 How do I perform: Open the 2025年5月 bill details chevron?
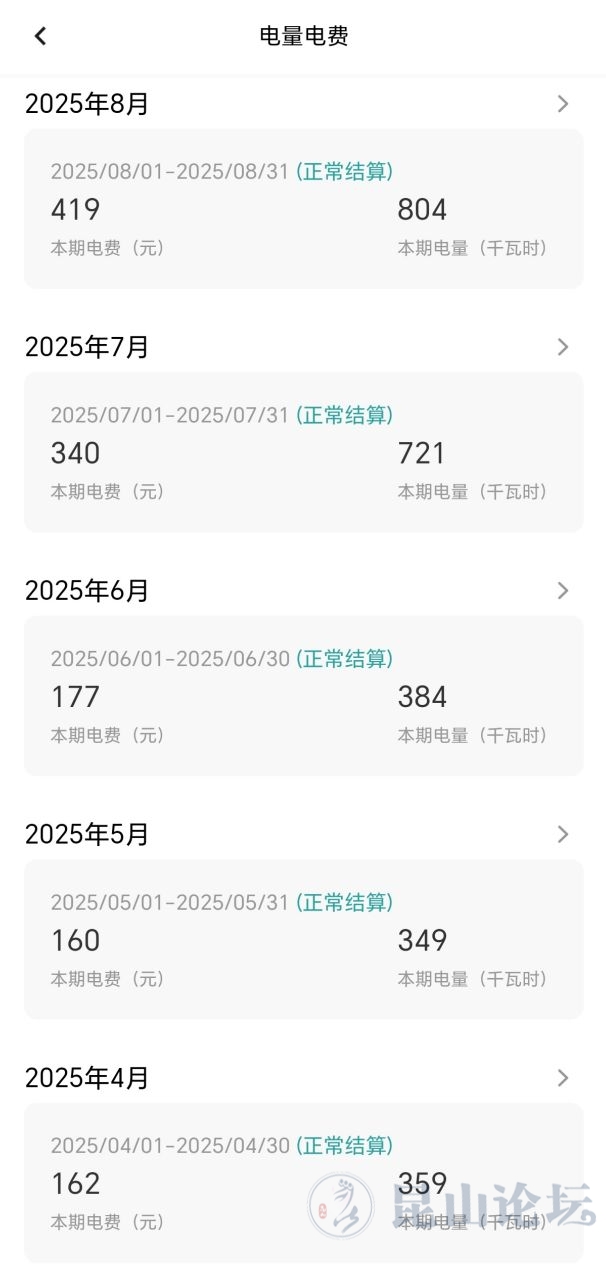click(563, 834)
